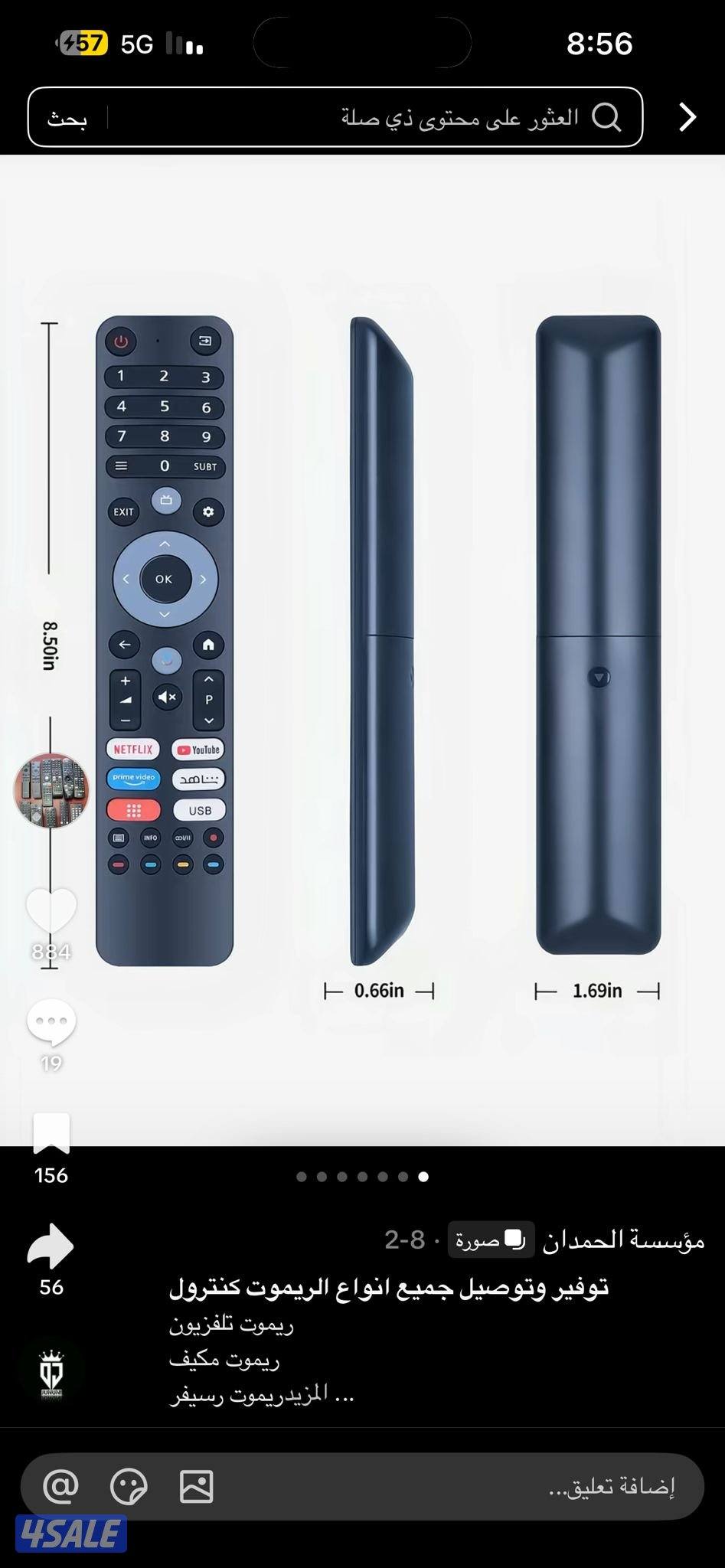
Task: Open the sound disc icon
Action: (x=51, y=1370)
